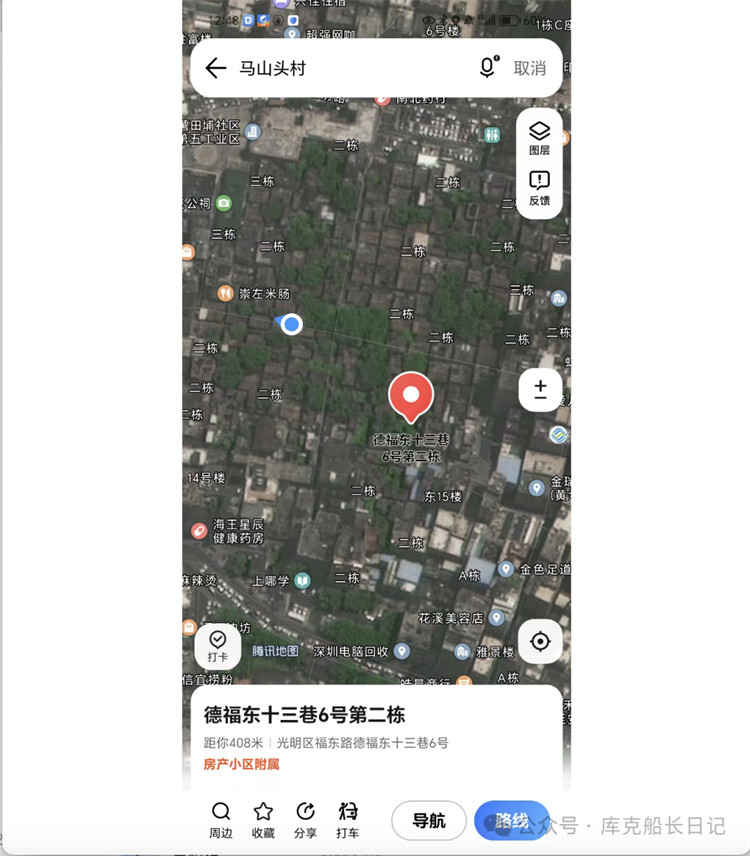Viewport: 750px width, 856px height.
Task: Tap the 打卡 check-in button
Action: pos(217,646)
